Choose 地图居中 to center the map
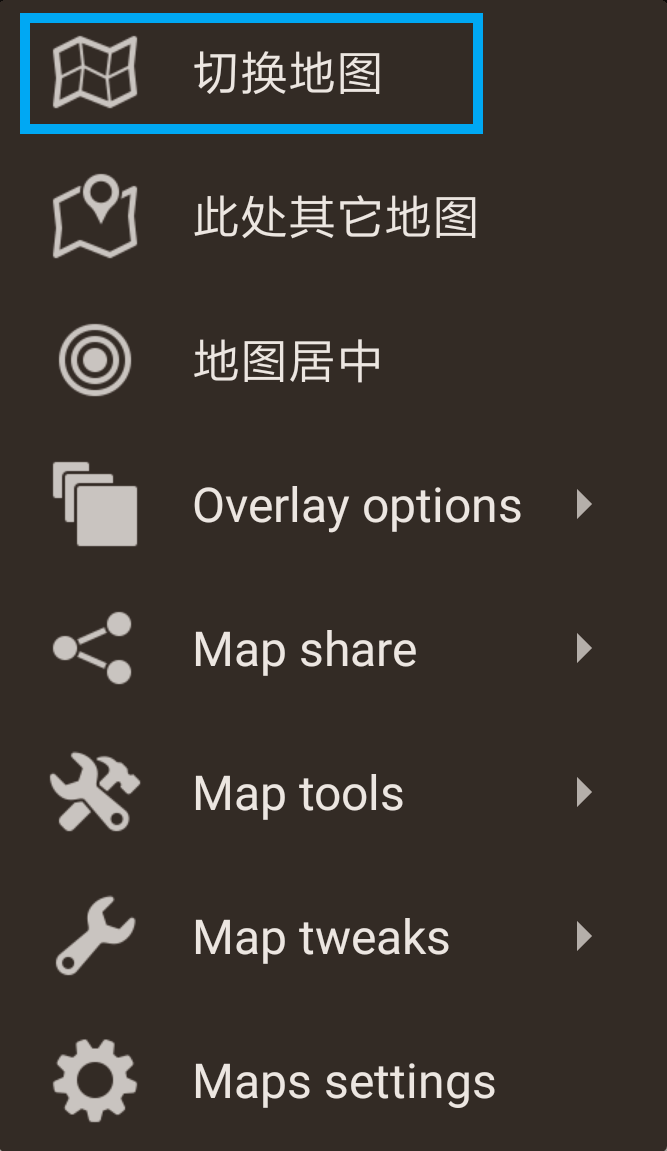The width and height of the screenshot is (667, 1151). [287, 361]
